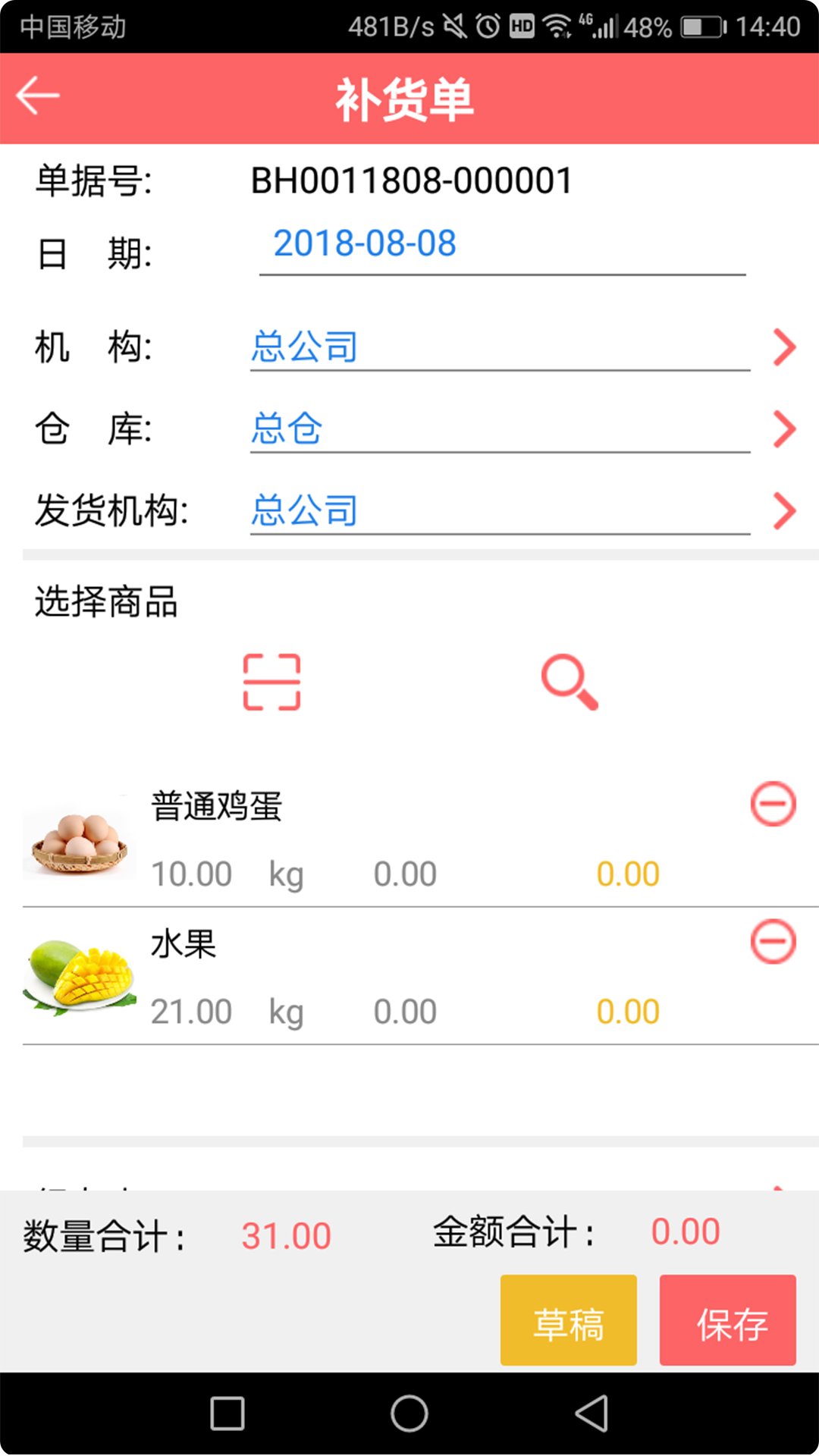
Task: Tap the 保存 button
Action: point(728,1320)
